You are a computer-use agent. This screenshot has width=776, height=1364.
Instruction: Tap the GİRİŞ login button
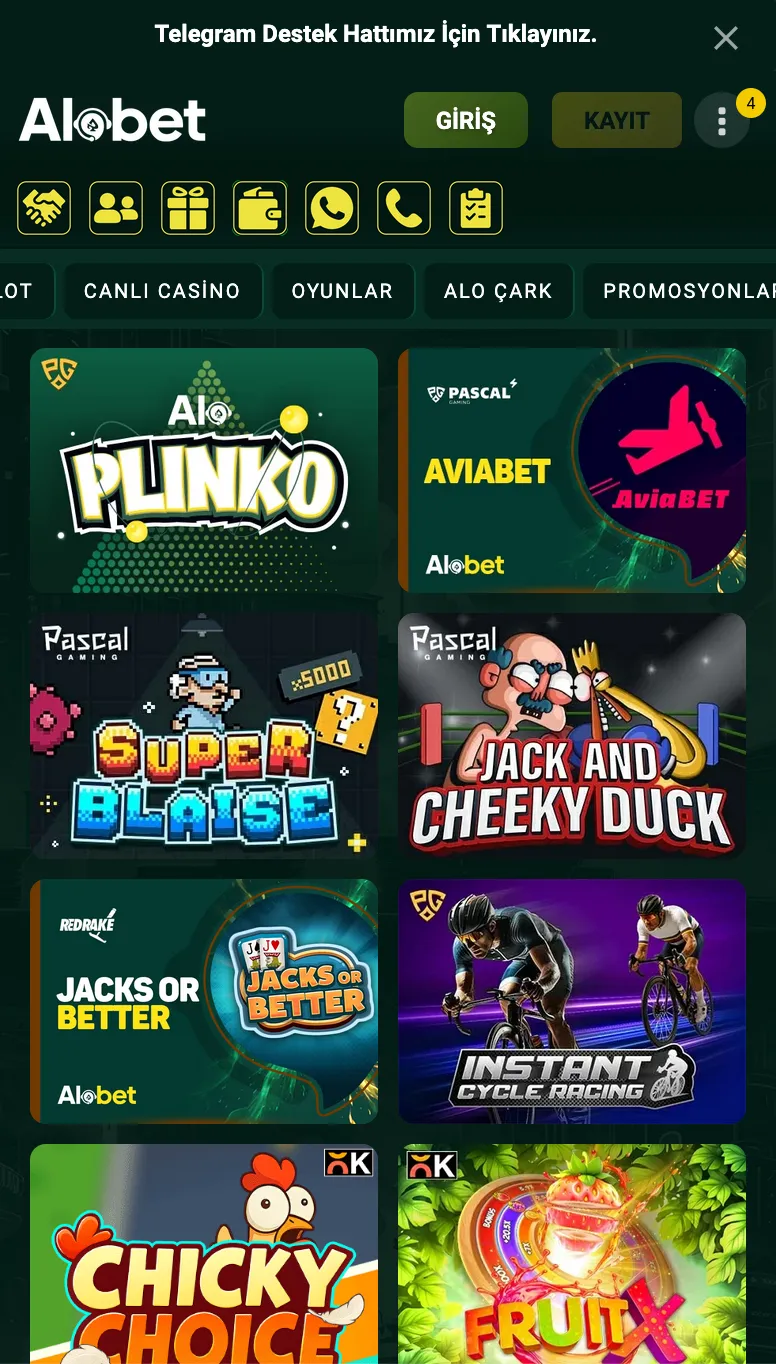465,120
